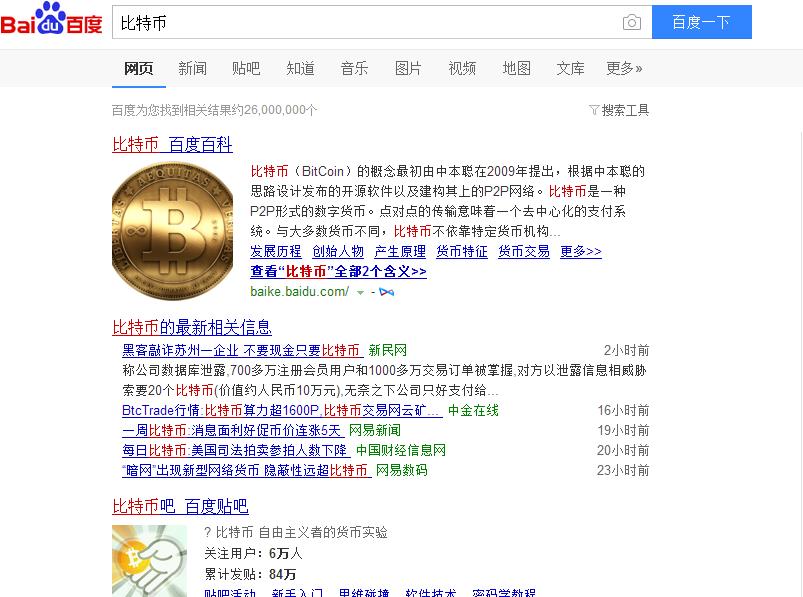Open the 黑客敲诈苏州一企业 news link

[241, 351]
